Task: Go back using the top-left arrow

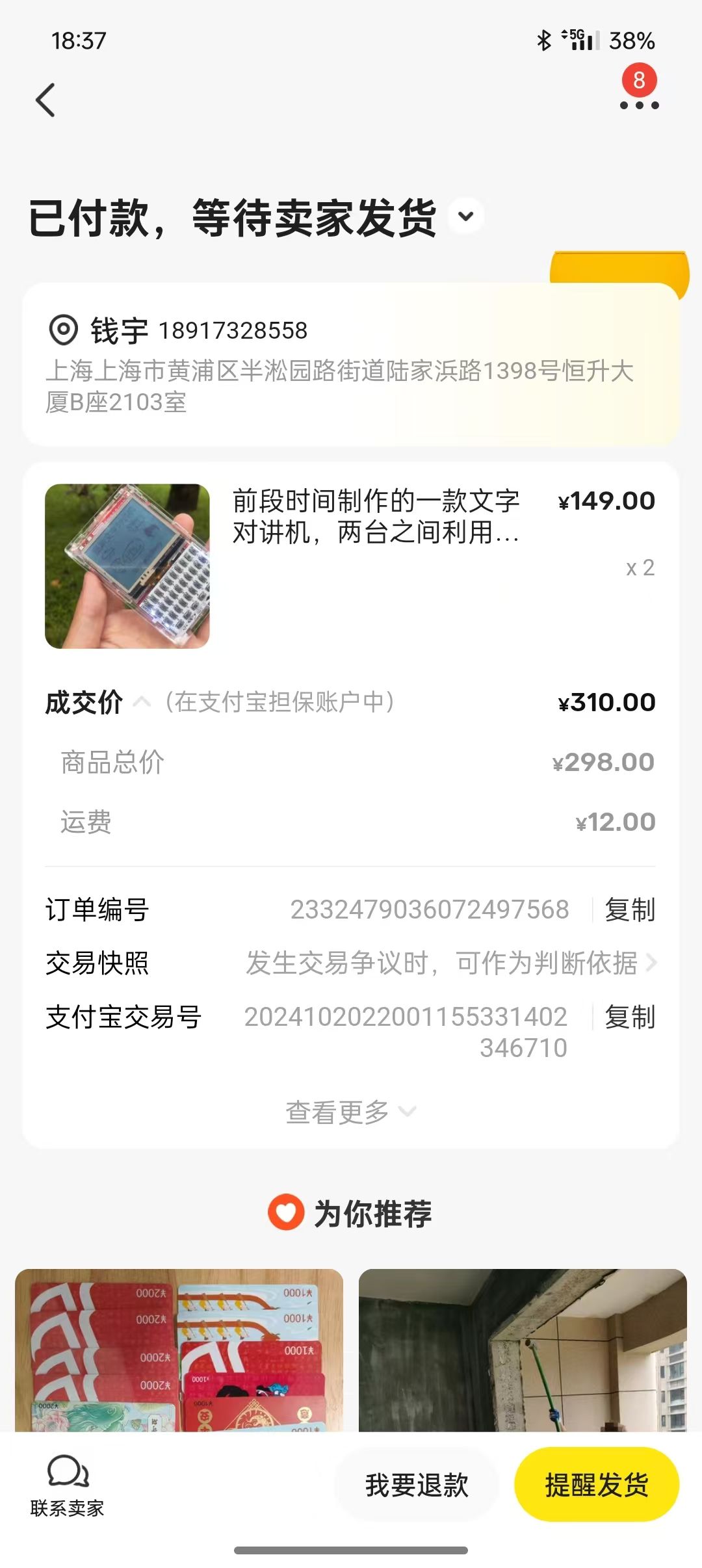Action: coord(45,101)
